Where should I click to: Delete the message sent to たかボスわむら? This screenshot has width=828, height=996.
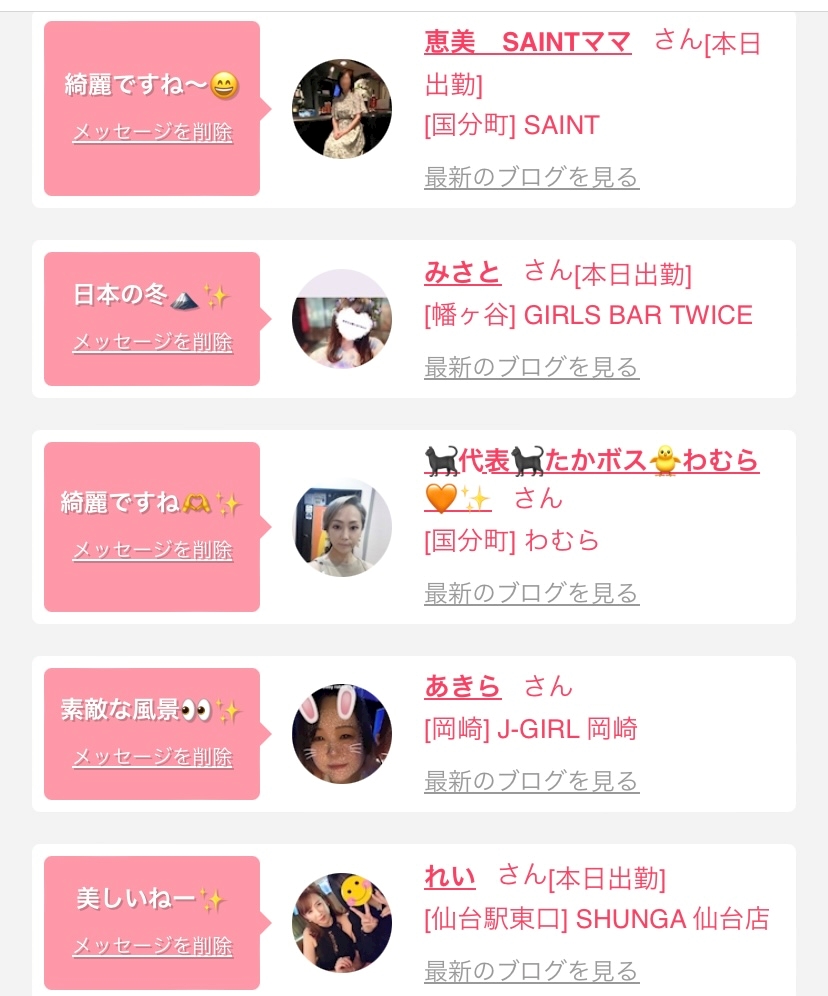pyautogui.click(x=152, y=550)
